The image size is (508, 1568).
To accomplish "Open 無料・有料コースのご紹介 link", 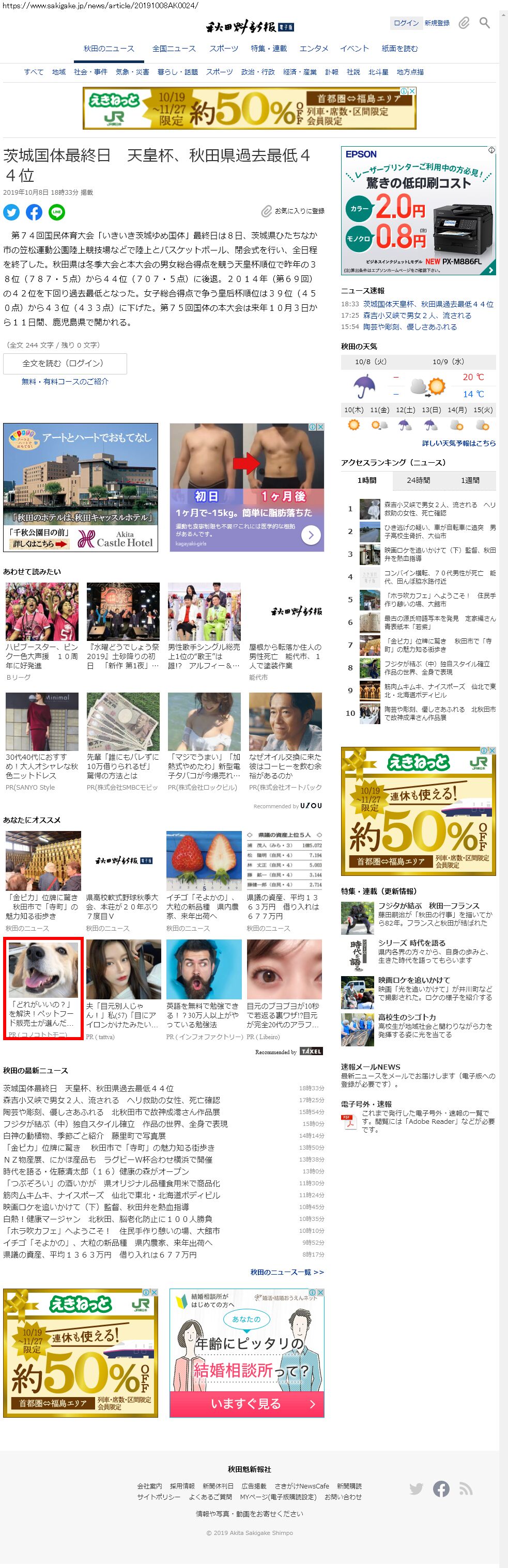I will point(65,382).
